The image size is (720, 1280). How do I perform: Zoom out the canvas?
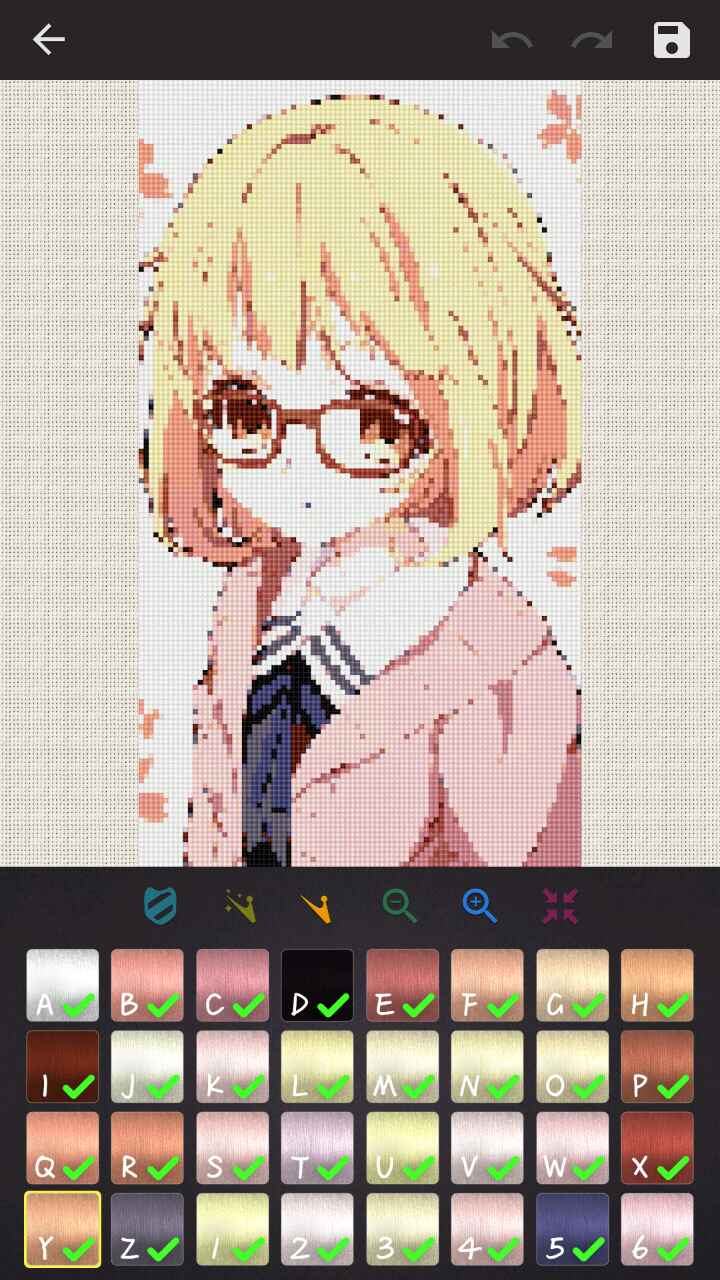coord(400,906)
